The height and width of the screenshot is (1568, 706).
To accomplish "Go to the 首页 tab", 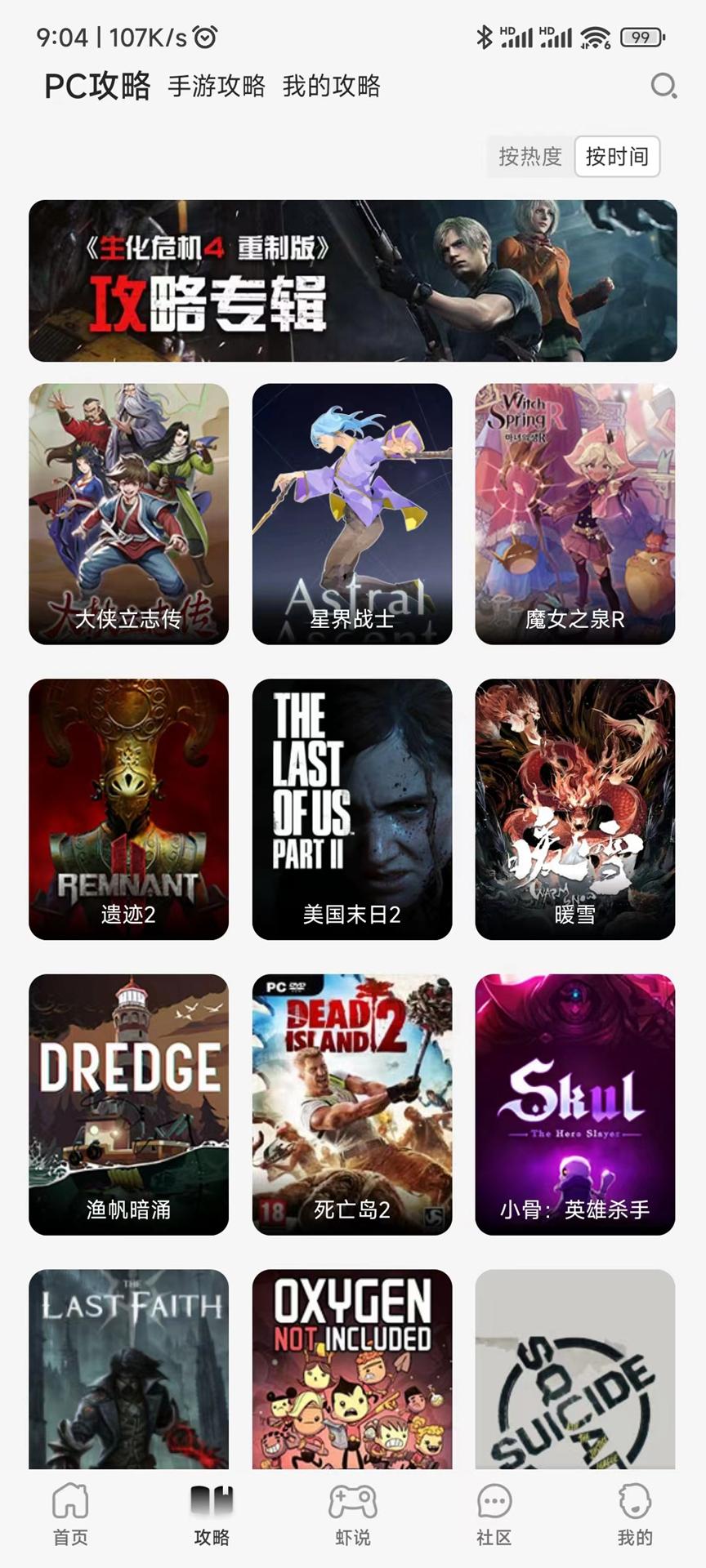I will (70, 1515).
